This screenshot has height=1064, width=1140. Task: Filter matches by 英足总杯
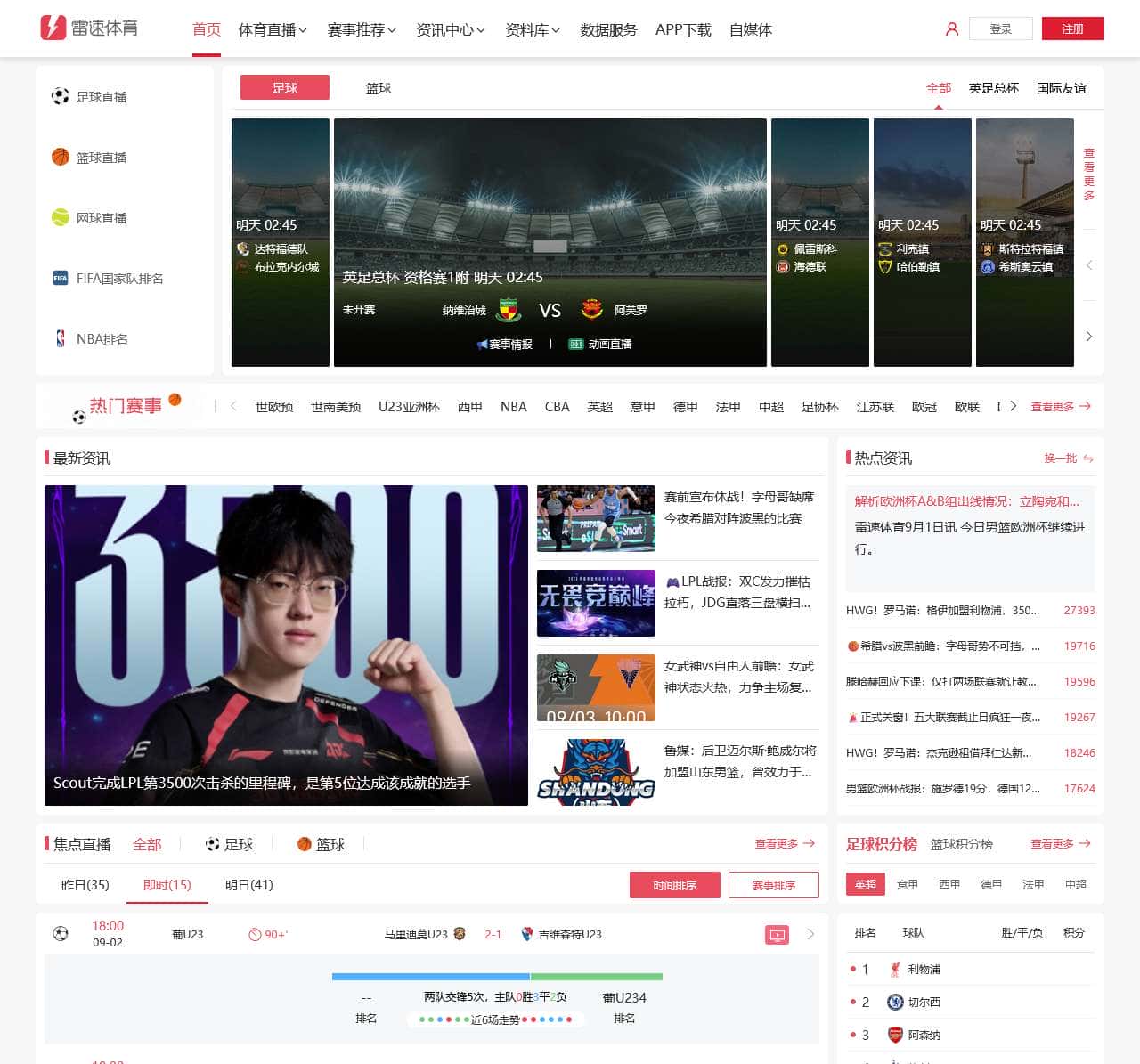click(993, 88)
